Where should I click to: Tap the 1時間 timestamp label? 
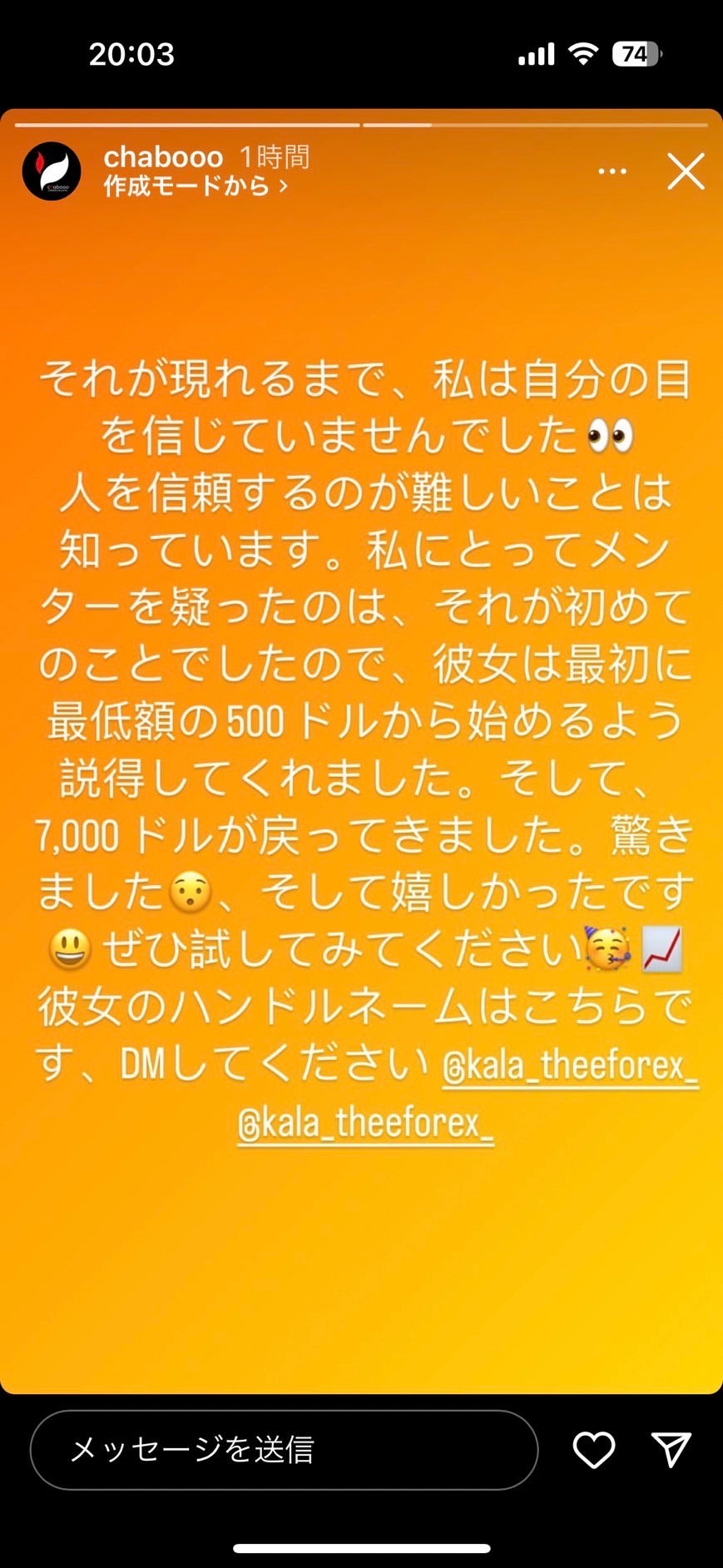[x=275, y=156]
